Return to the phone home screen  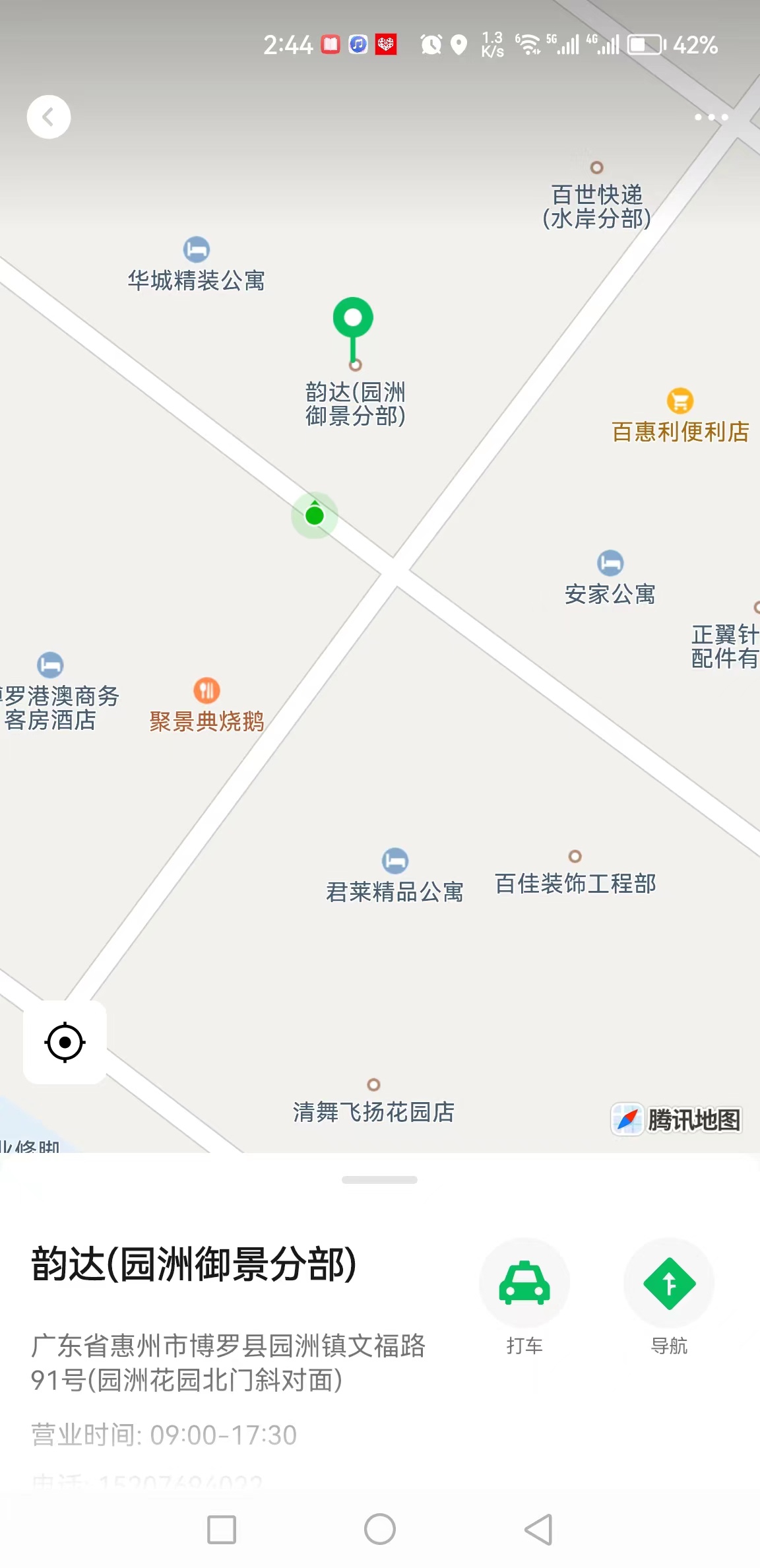(x=380, y=1529)
